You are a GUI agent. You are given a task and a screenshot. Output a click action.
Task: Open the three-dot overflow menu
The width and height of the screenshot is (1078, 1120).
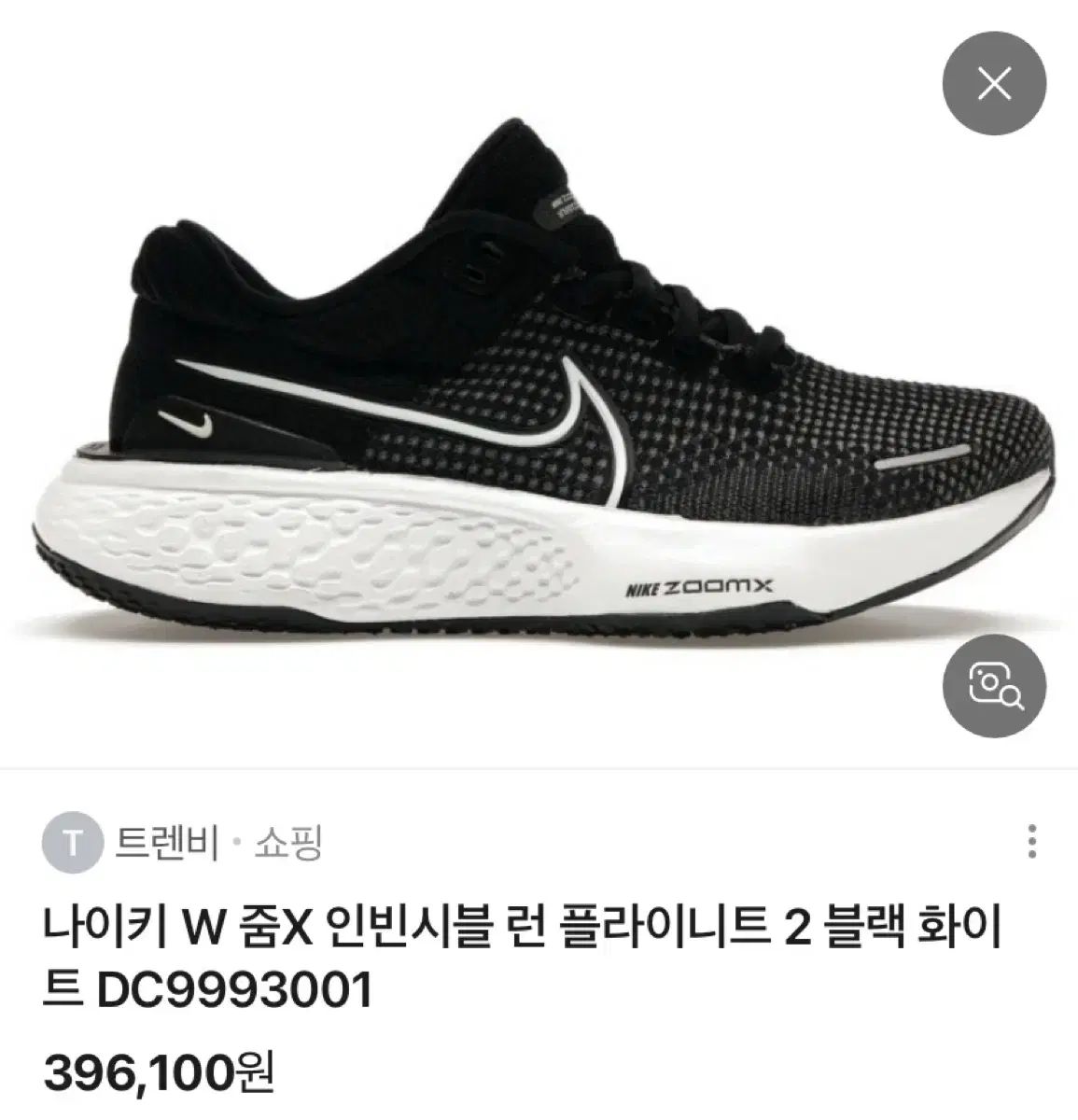[1033, 841]
